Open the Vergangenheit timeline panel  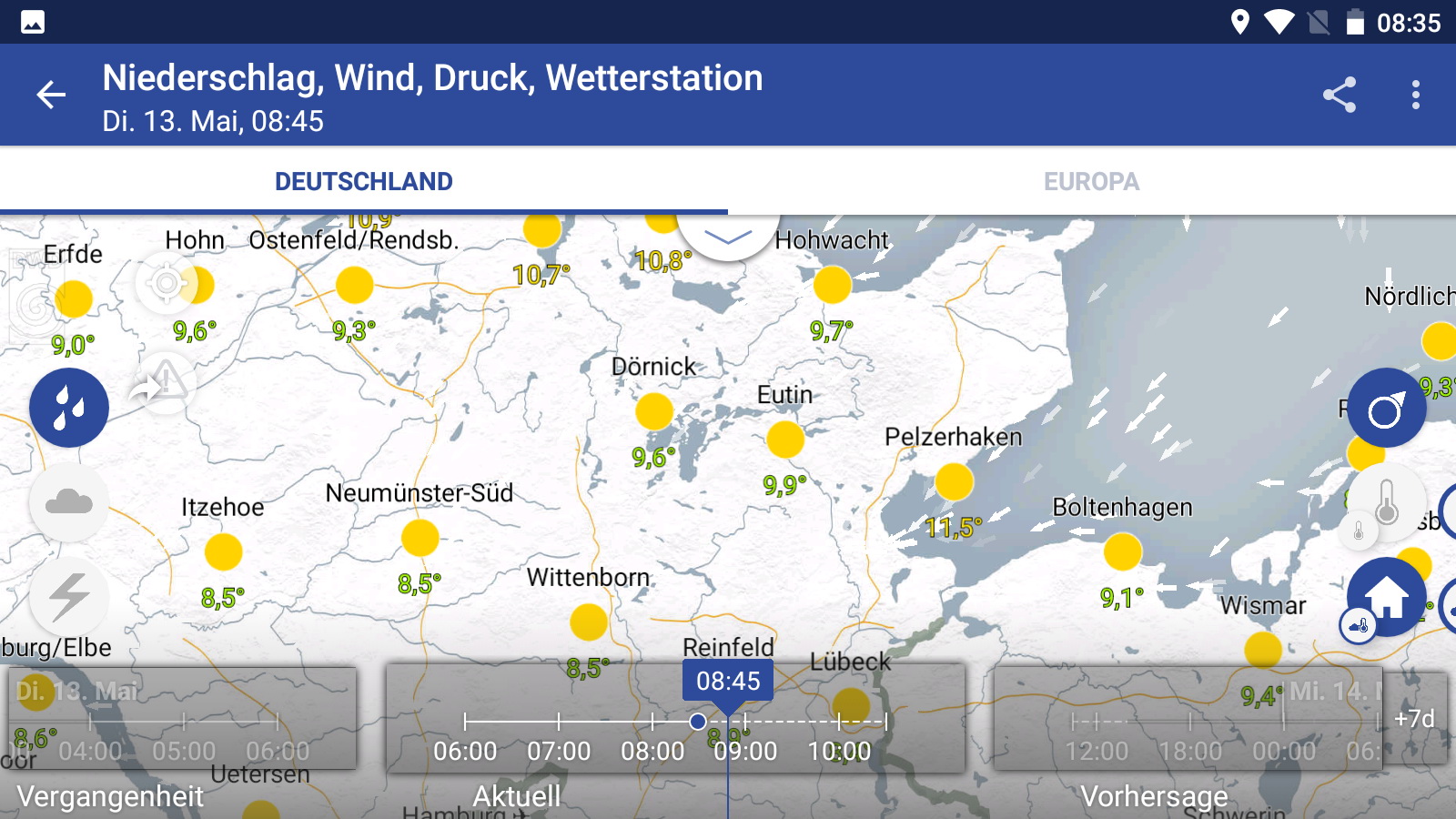pos(182,719)
